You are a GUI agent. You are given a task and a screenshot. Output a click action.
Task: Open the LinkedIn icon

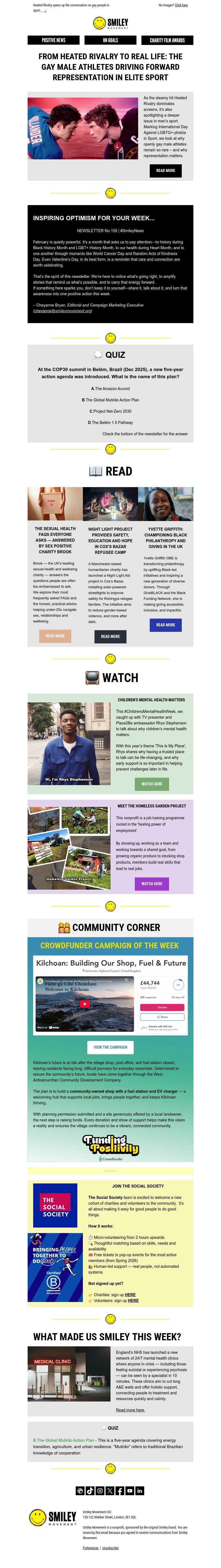pyautogui.click(x=140, y=1491)
